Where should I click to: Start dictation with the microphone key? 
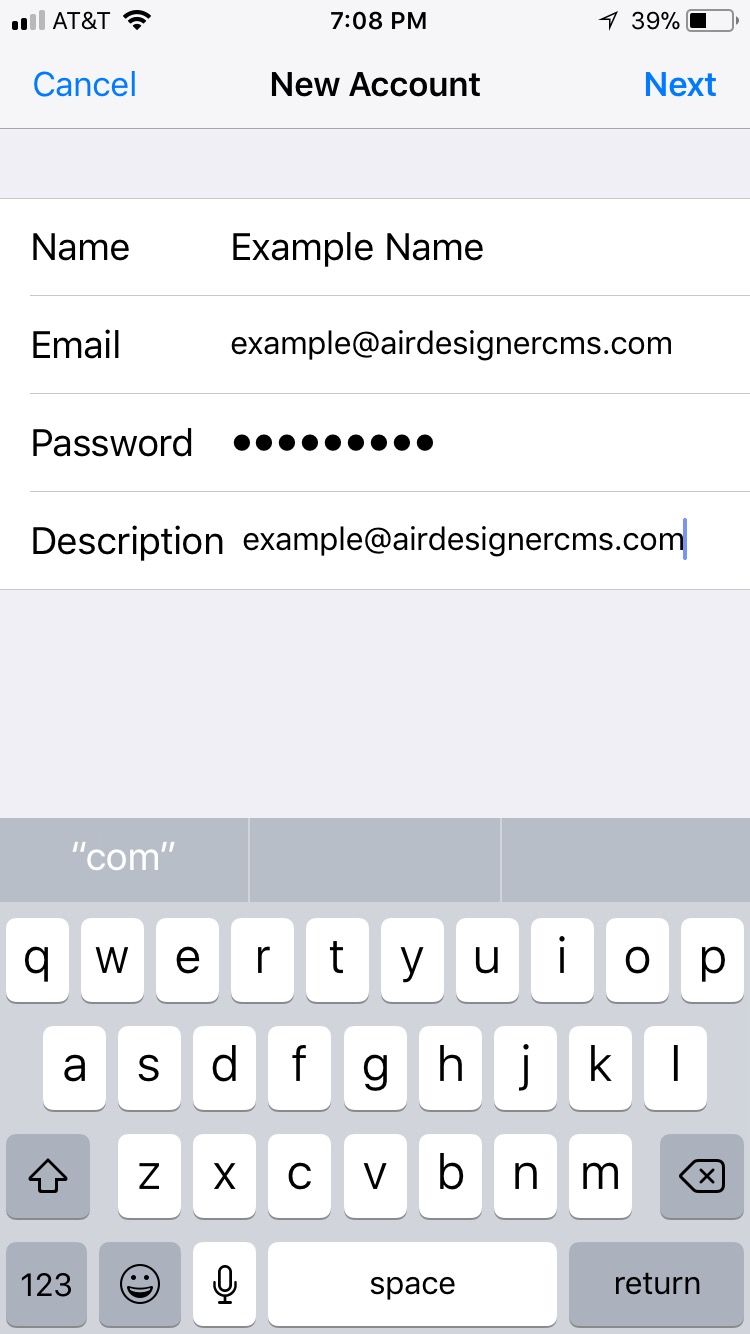coord(225,1284)
